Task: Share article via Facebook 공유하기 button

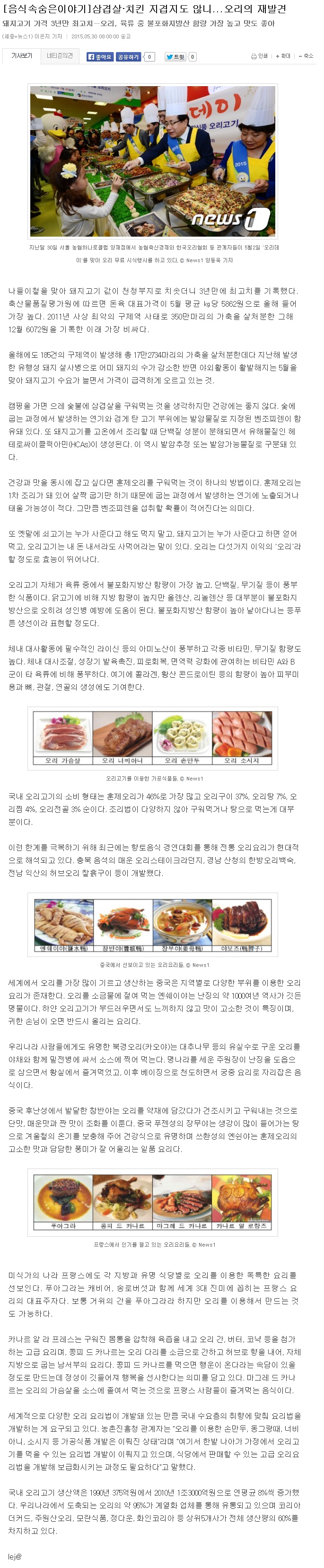Action: click(128, 57)
